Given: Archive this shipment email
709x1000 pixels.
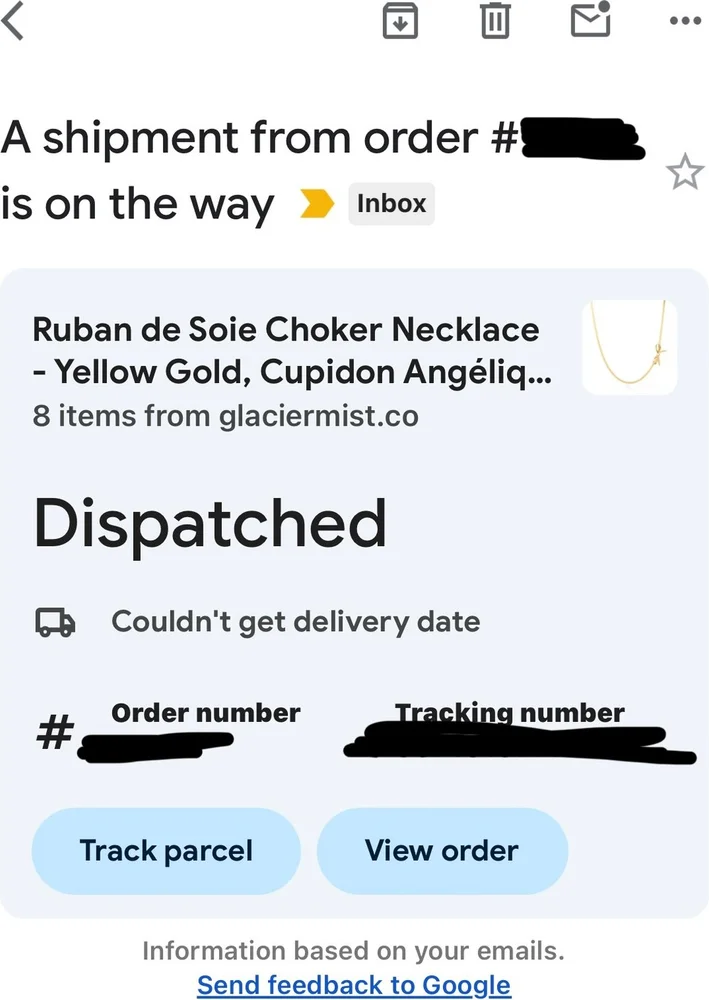Looking at the screenshot, I should click(400, 21).
